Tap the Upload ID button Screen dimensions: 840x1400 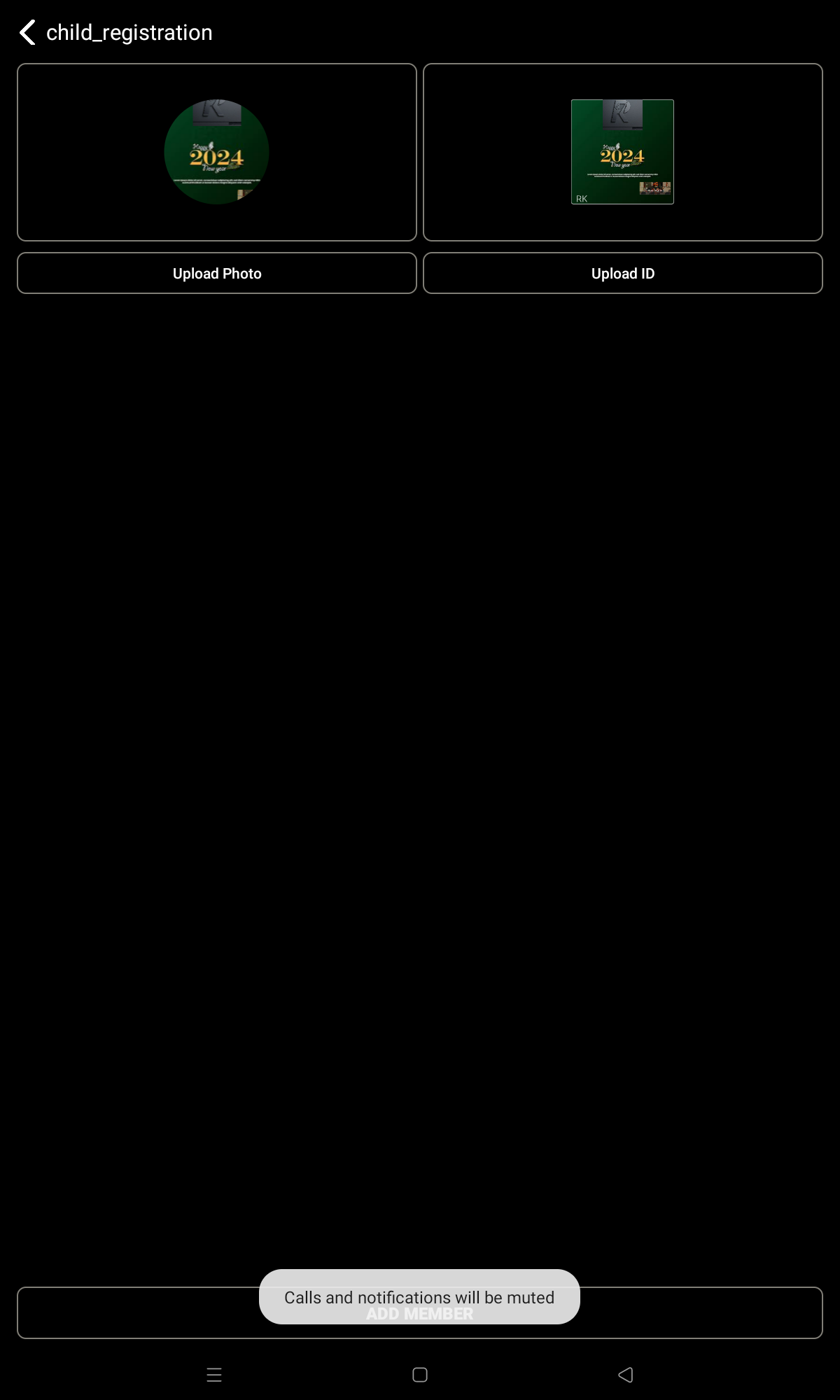622,273
